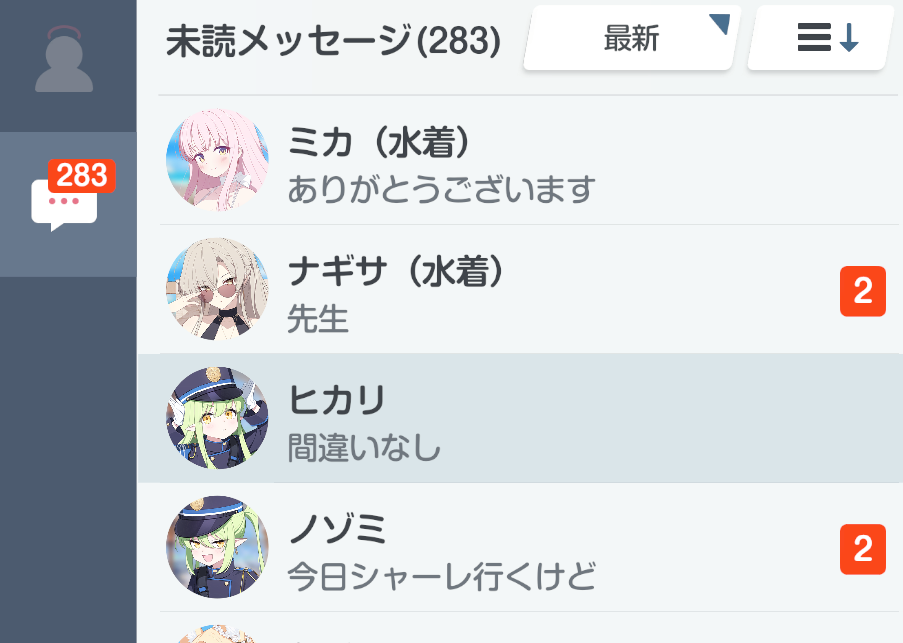Select the messages tab with 283 badge
This screenshot has height=643, width=903.
click(x=68, y=204)
